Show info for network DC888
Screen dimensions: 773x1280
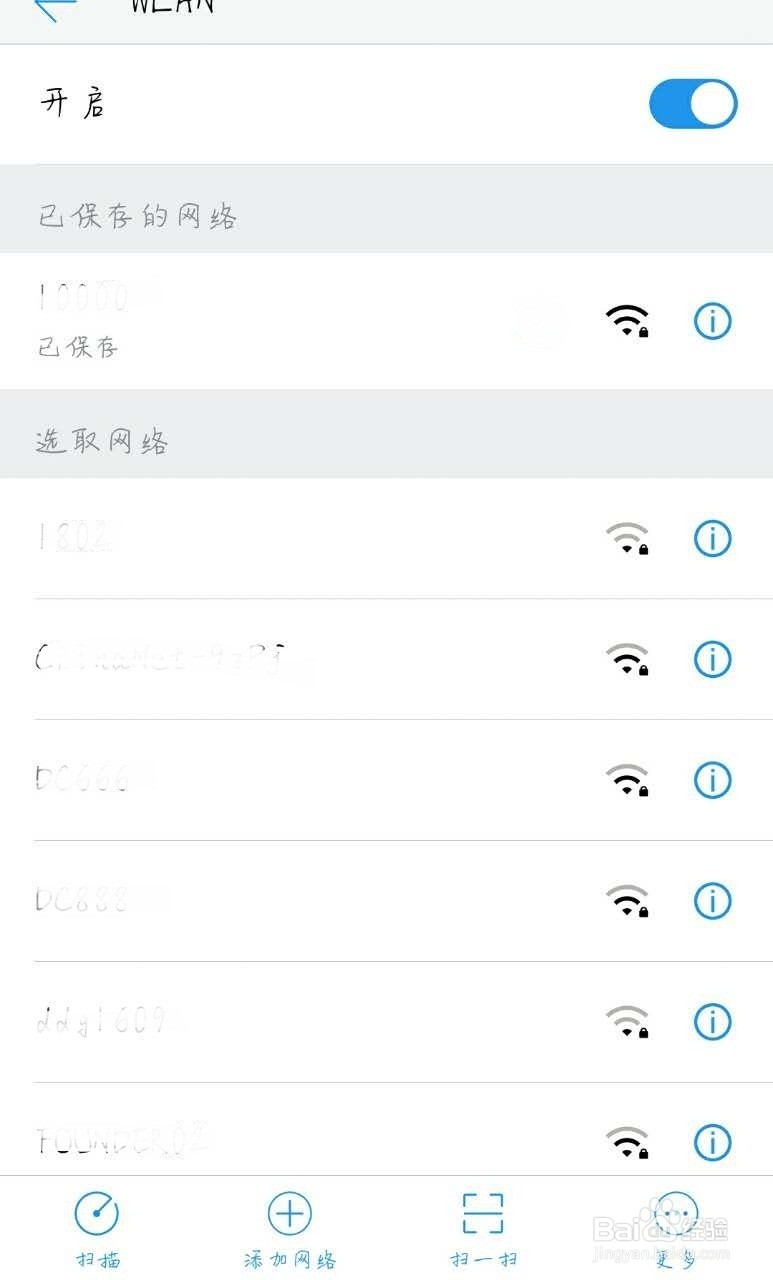[713, 901]
